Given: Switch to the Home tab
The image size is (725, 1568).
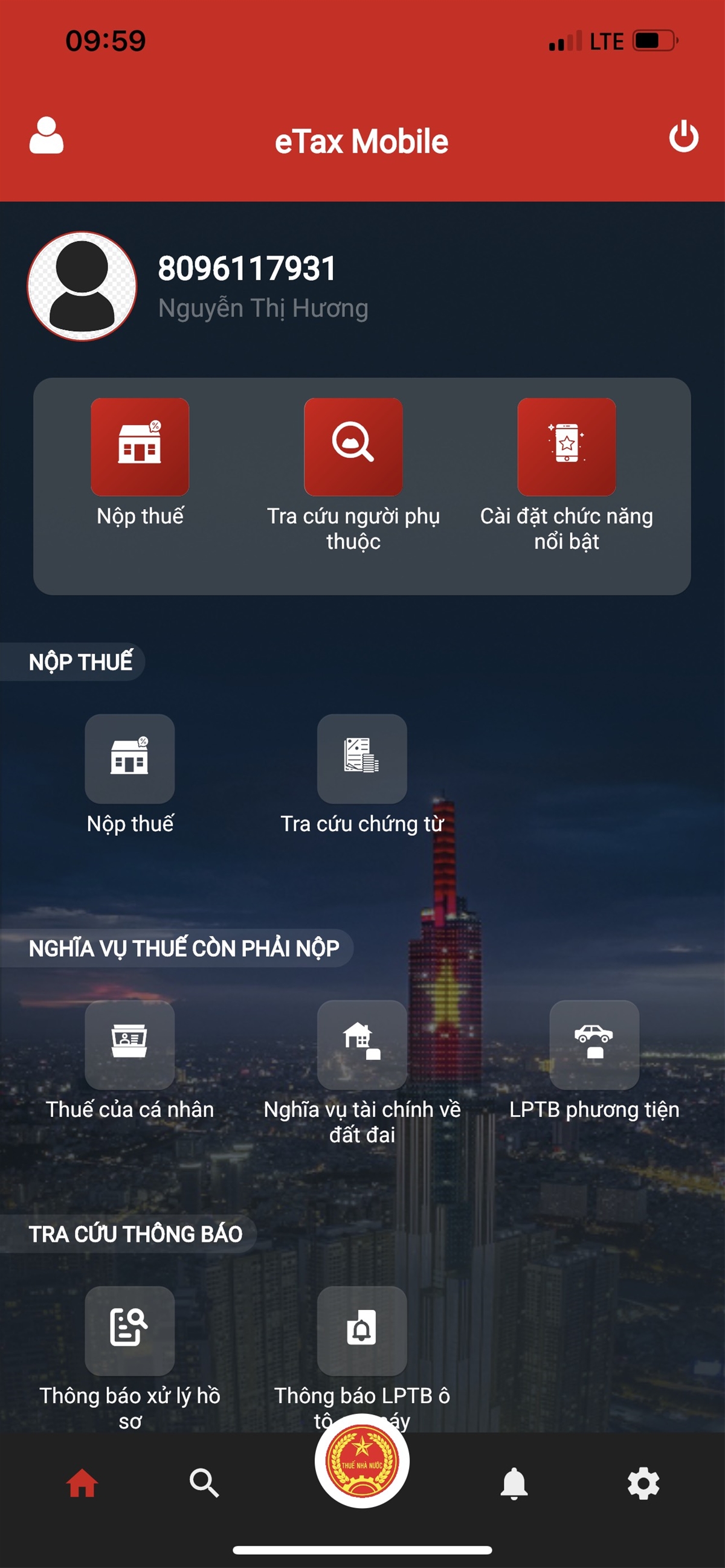Looking at the screenshot, I should pyautogui.click(x=82, y=1483).
